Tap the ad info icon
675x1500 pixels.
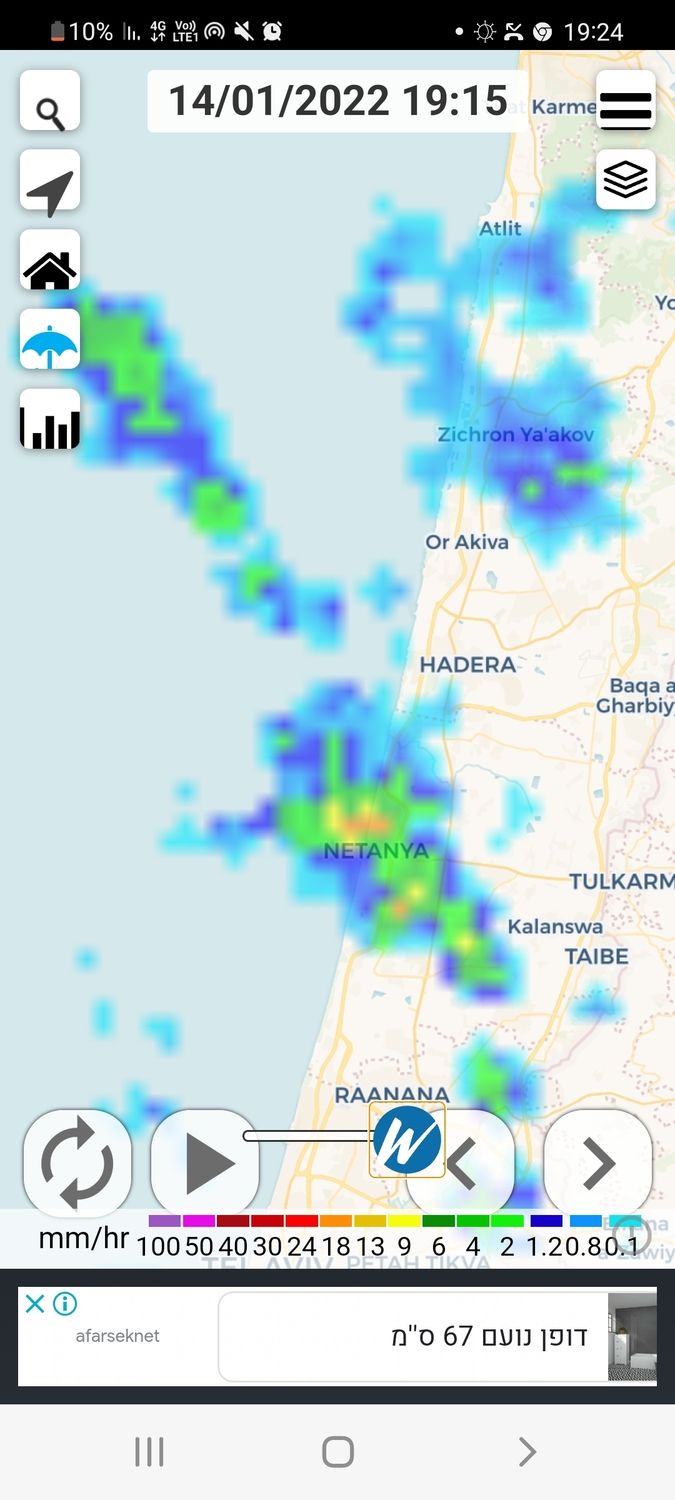(65, 1303)
